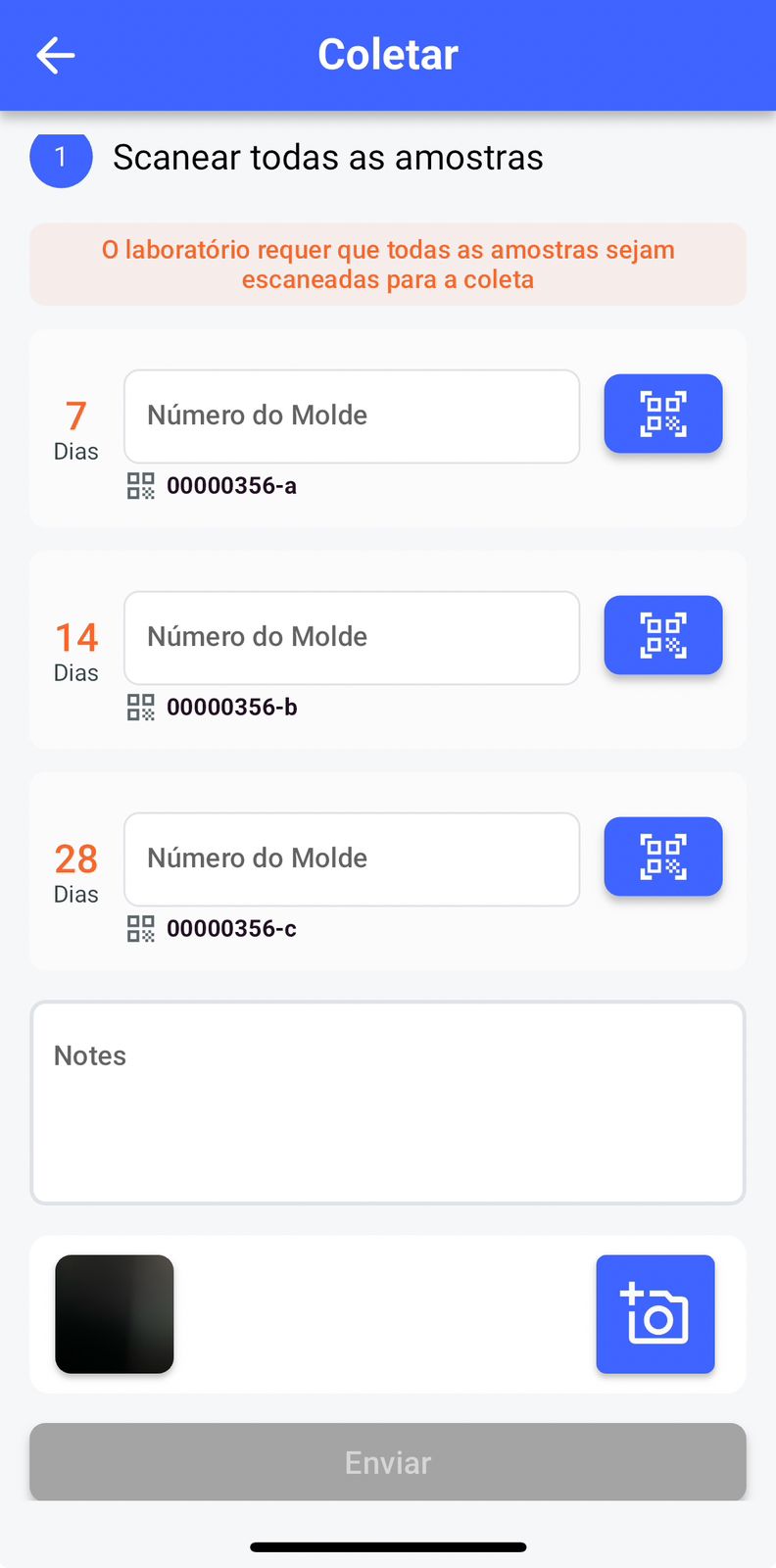This screenshot has height=1568, width=776.
Task: Scan QR code for the 7 Dias sample
Action: [662, 414]
